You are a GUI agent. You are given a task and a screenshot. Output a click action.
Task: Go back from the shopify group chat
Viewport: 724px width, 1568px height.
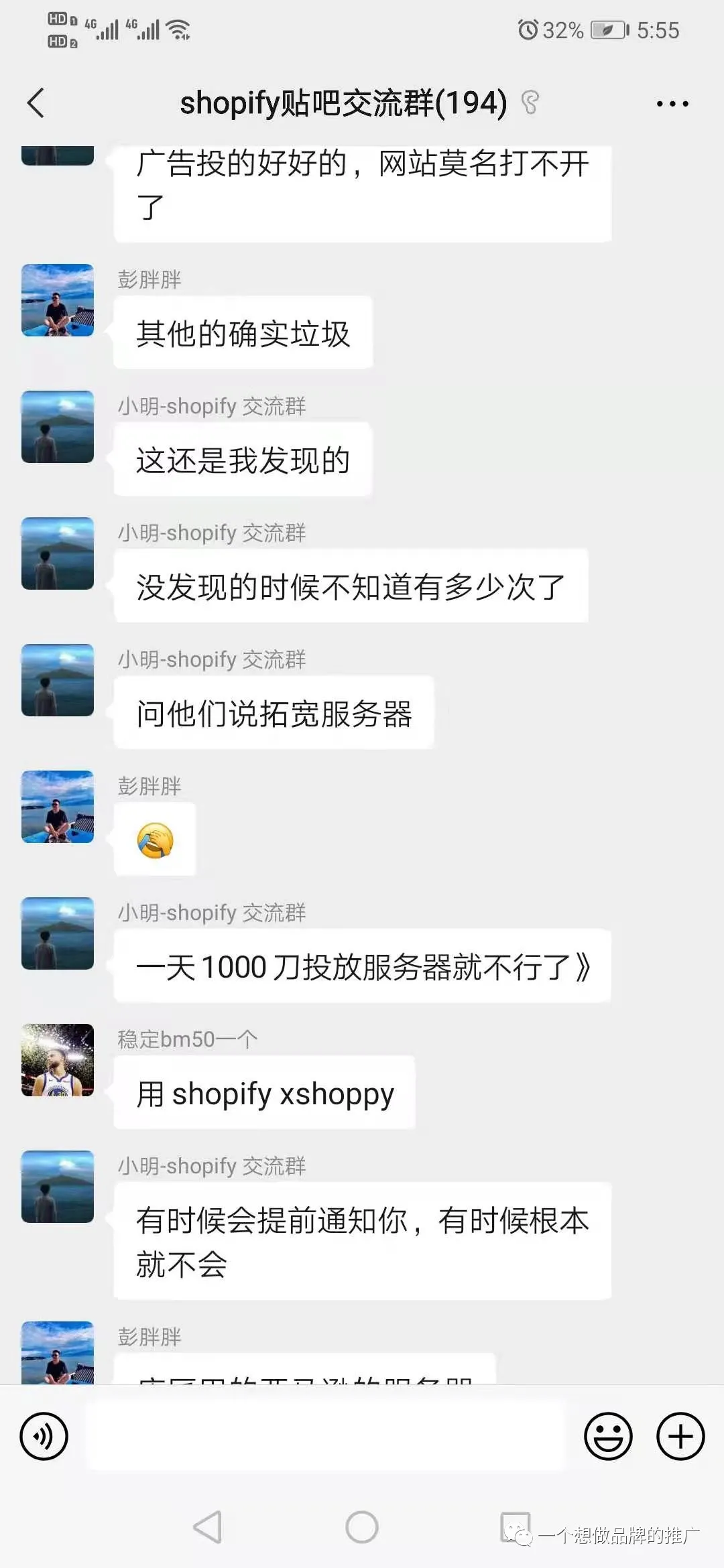pos(36,103)
